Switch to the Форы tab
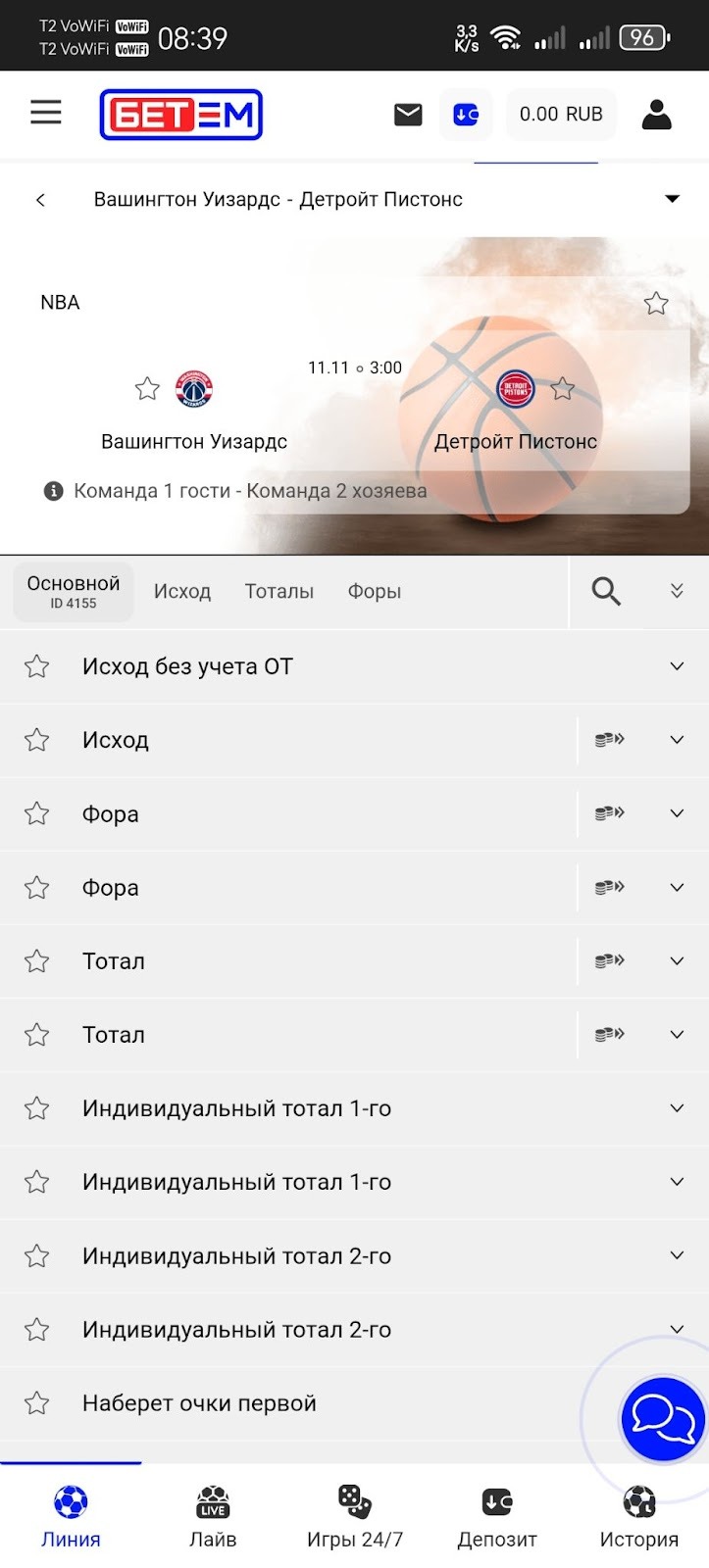 point(374,591)
